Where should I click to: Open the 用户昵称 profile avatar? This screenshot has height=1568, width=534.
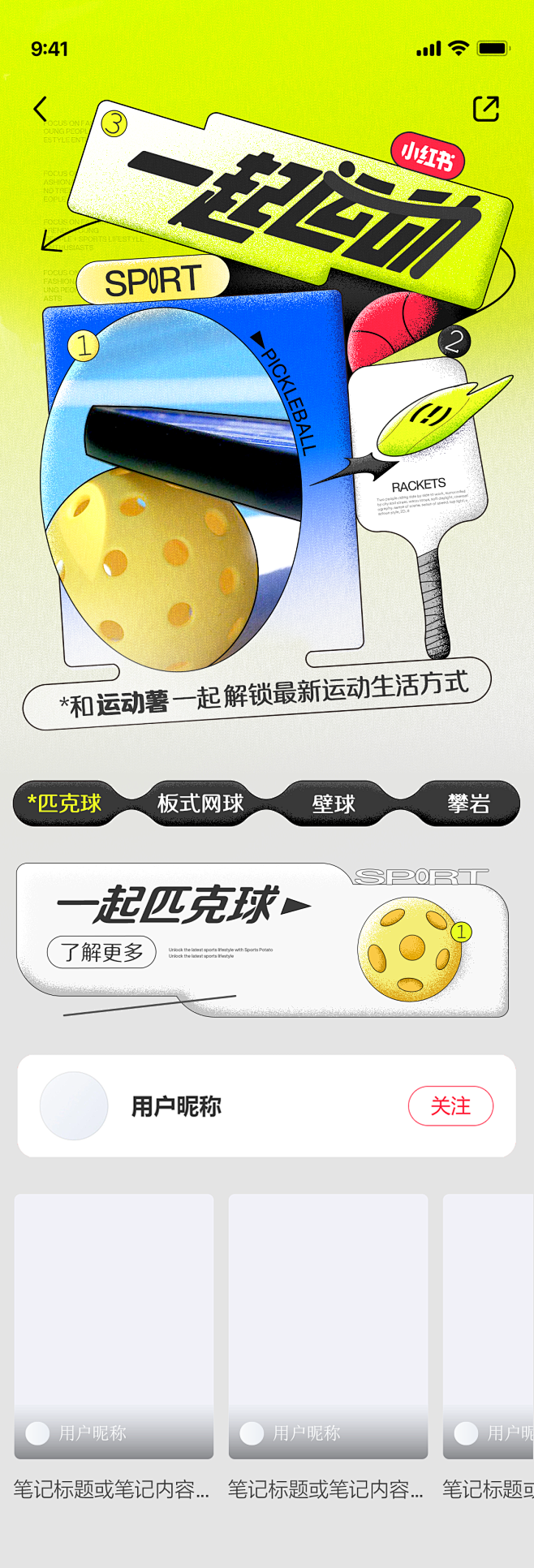click(74, 1105)
